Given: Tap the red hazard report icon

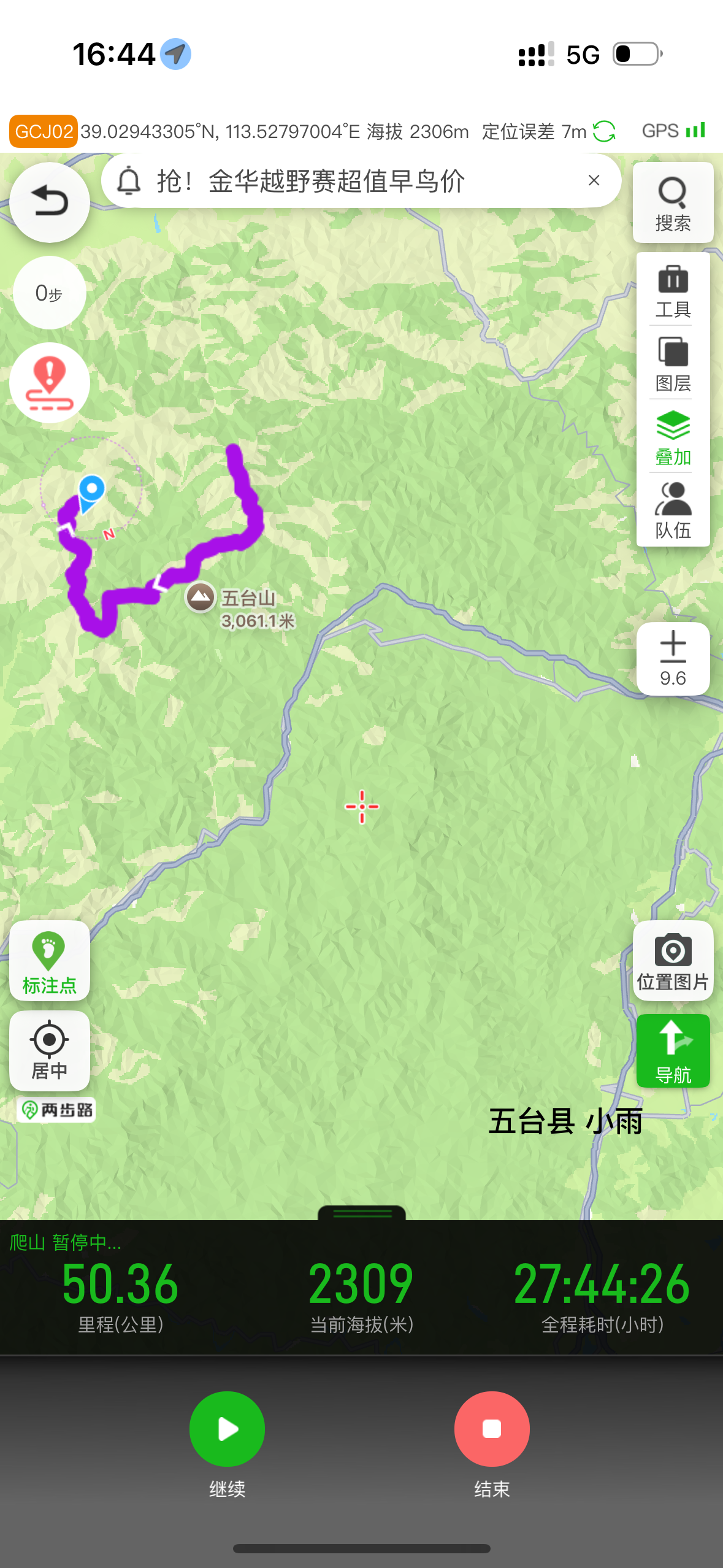Looking at the screenshot, I should 50,383.
